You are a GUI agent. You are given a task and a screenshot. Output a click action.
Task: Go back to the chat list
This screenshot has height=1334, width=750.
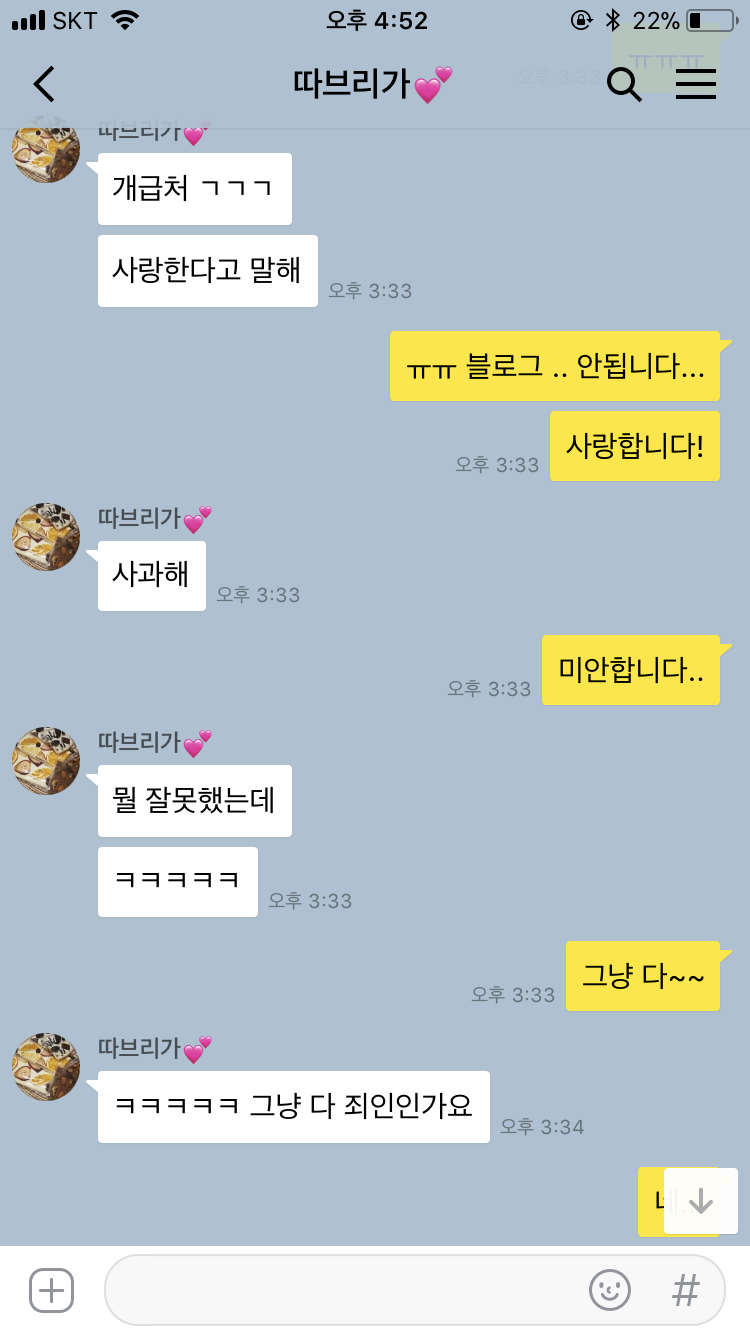pyautogui.click(x=44, y=85)
